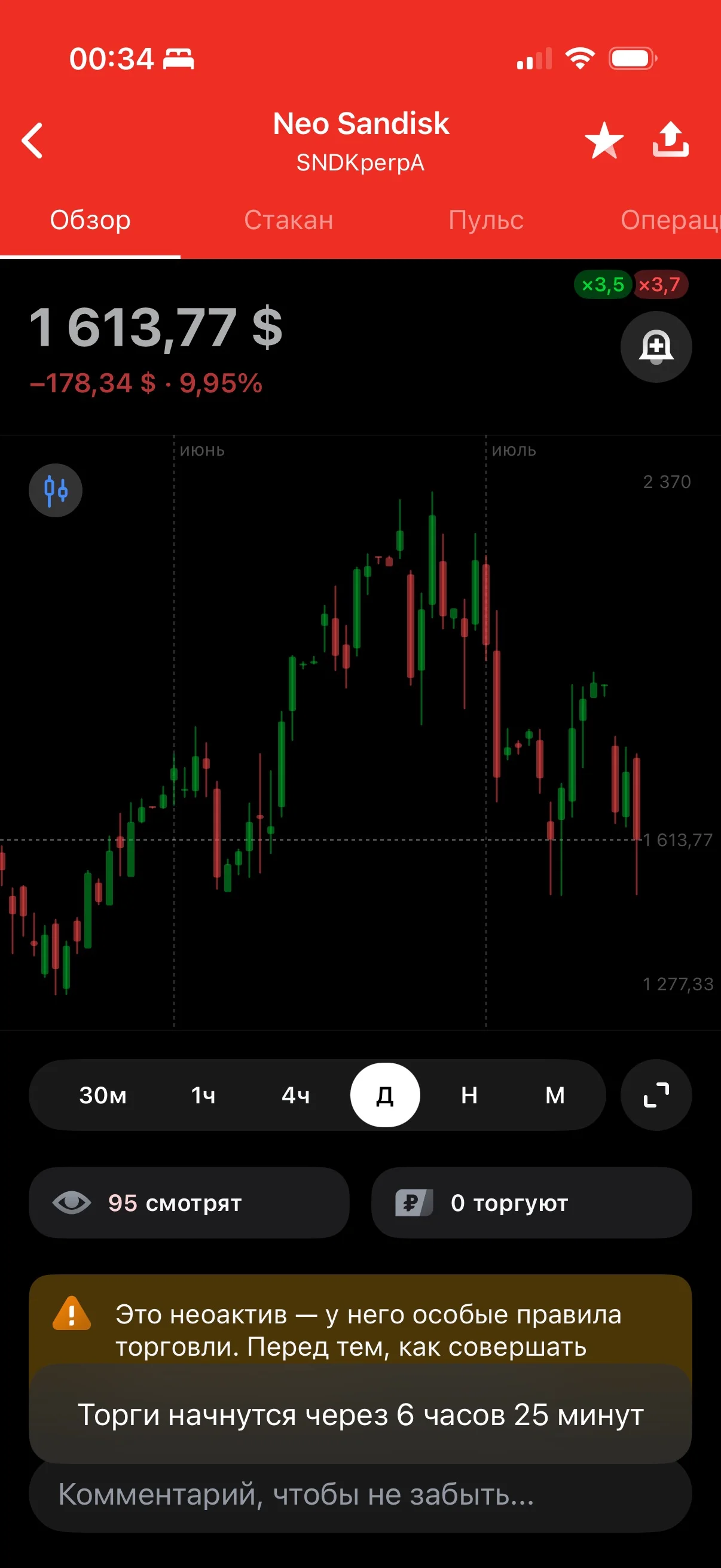Add a price alert with the bell

656,347
